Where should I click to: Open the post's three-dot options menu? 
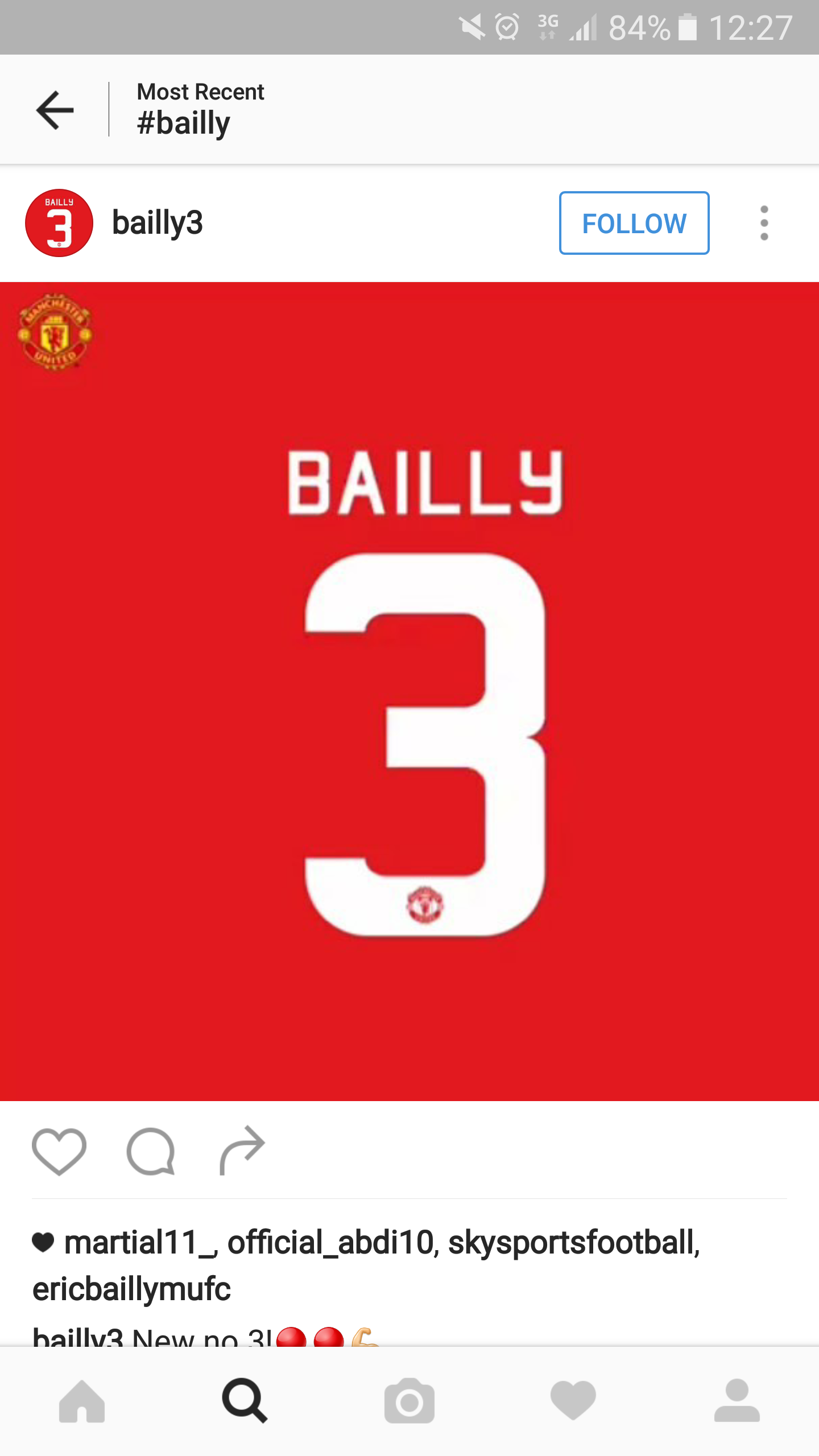pyautogui.click(x=764, y=223)
